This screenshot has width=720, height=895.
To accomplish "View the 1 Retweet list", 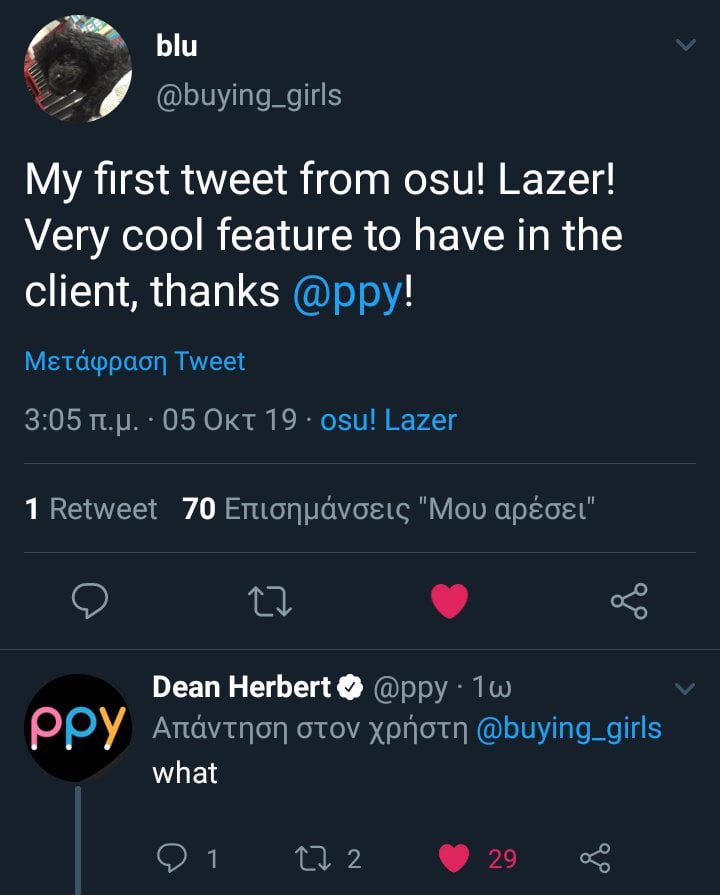I will [x=91, y=509].
